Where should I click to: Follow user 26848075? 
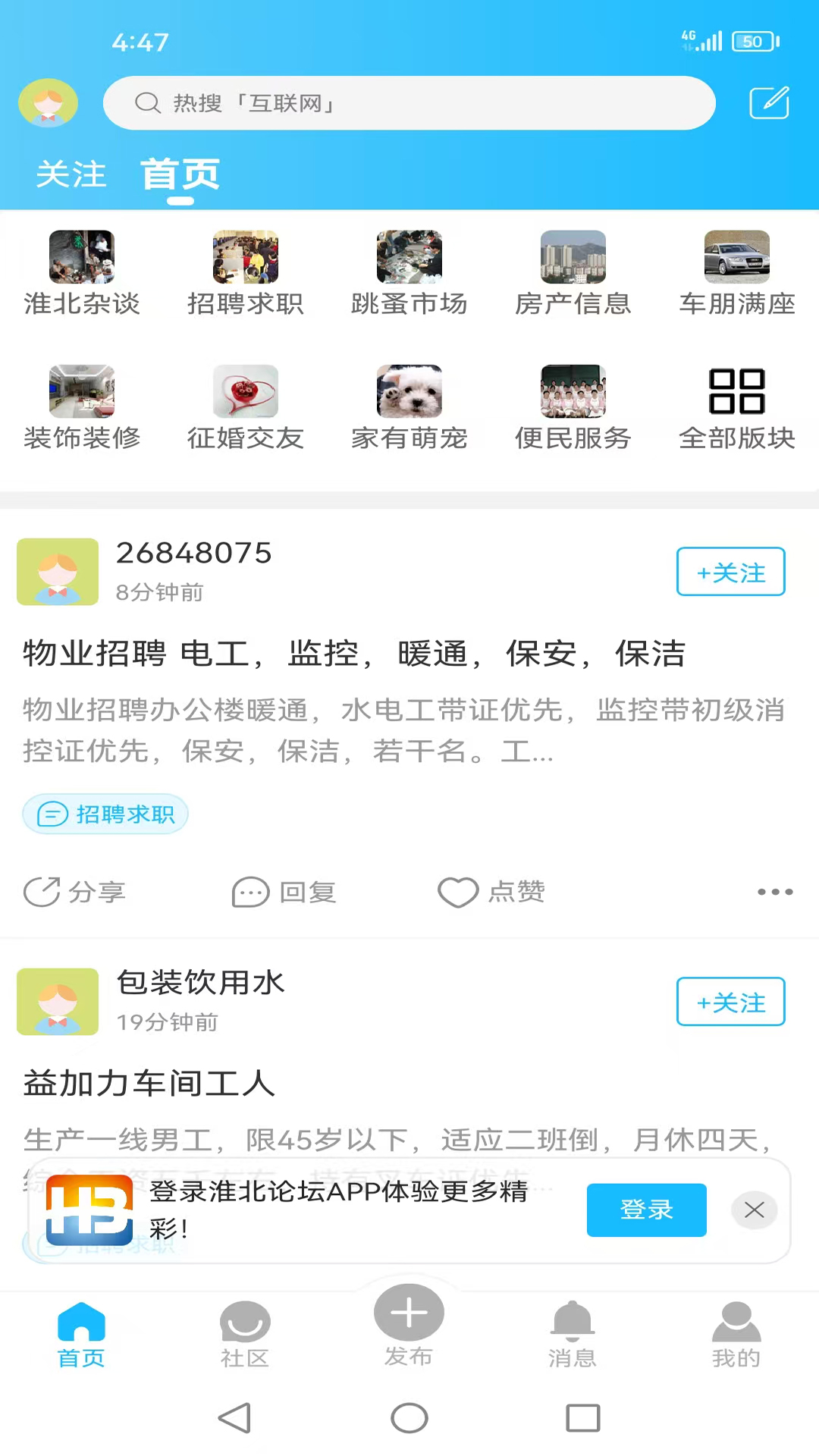click(731, 572)
